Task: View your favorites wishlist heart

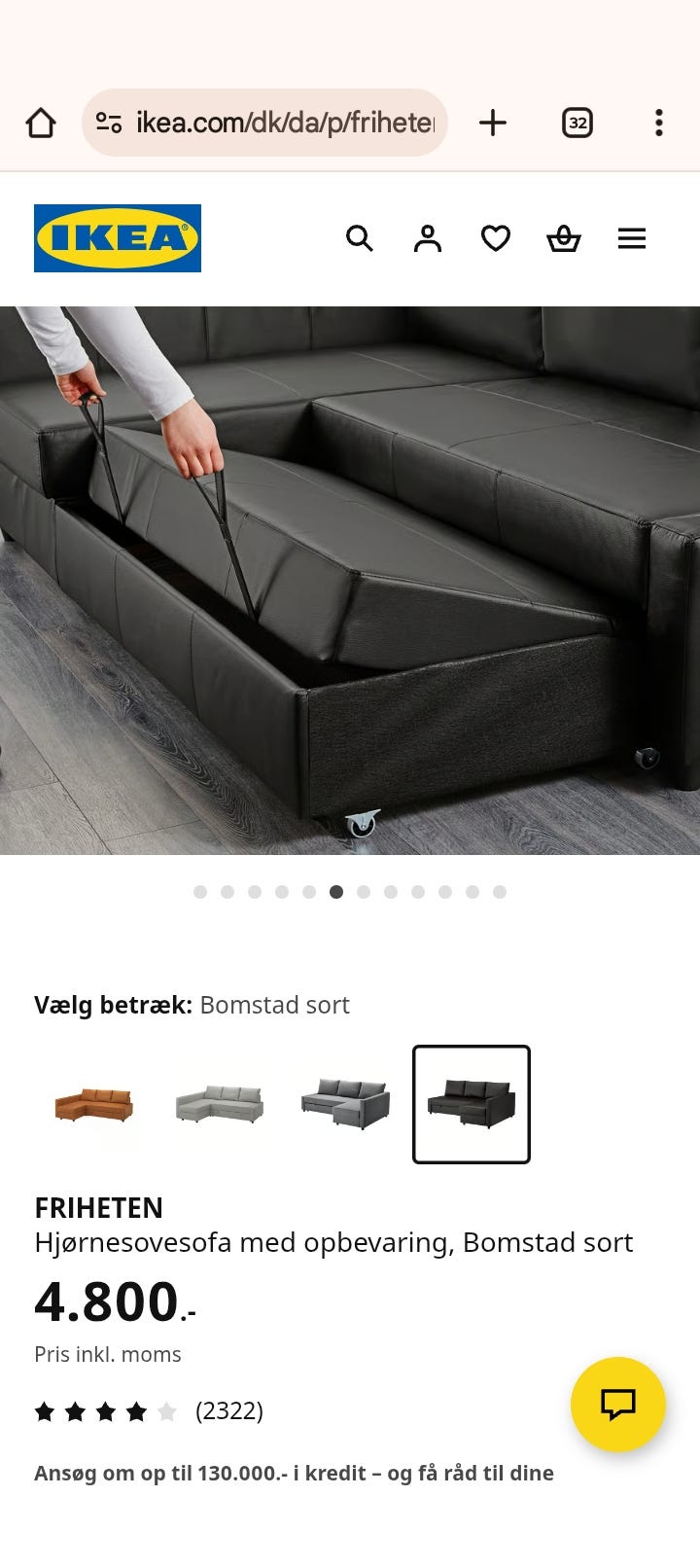Action: point(496,237)
